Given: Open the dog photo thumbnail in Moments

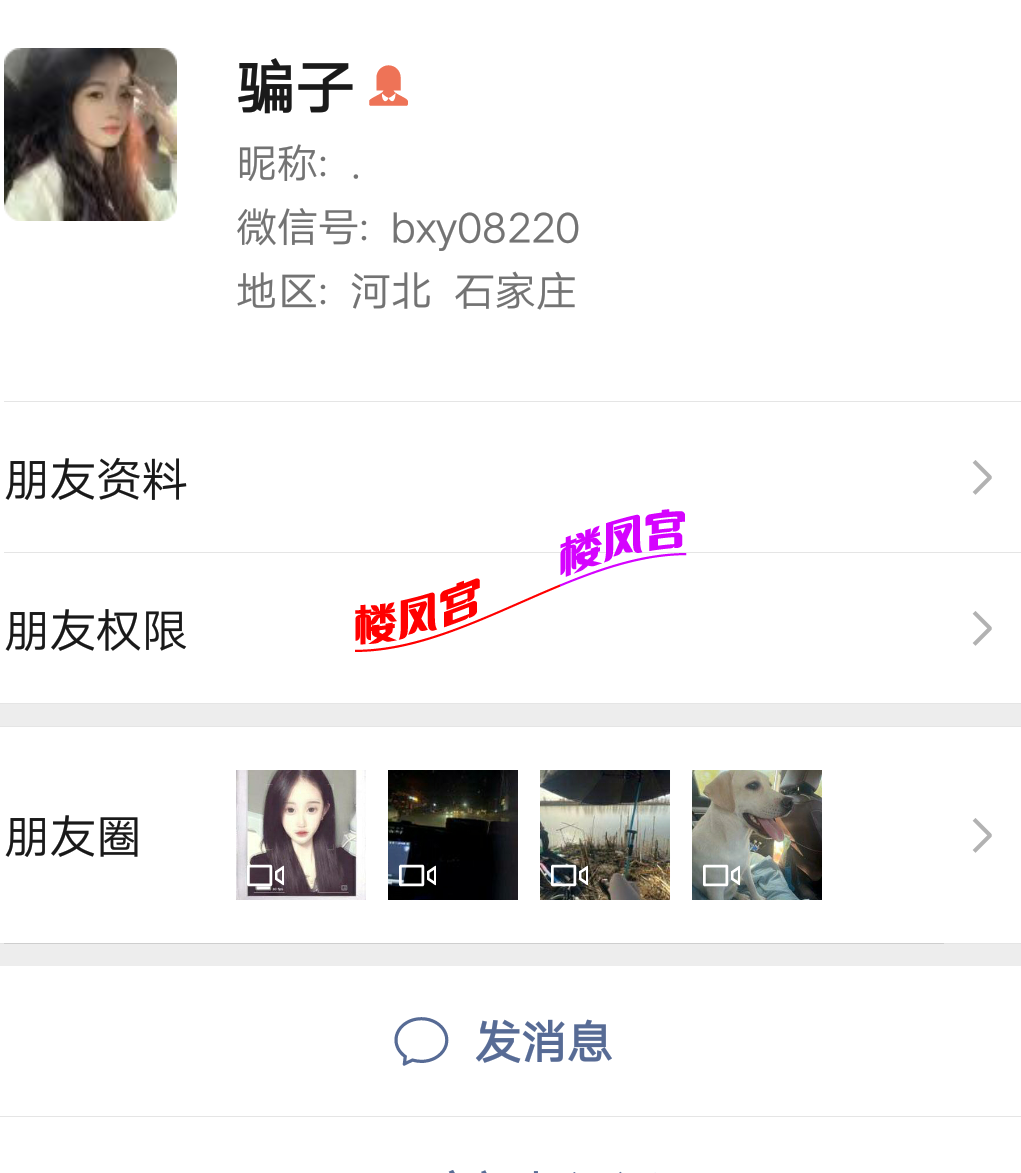Looking at the screenshot, I should [756, 835].
